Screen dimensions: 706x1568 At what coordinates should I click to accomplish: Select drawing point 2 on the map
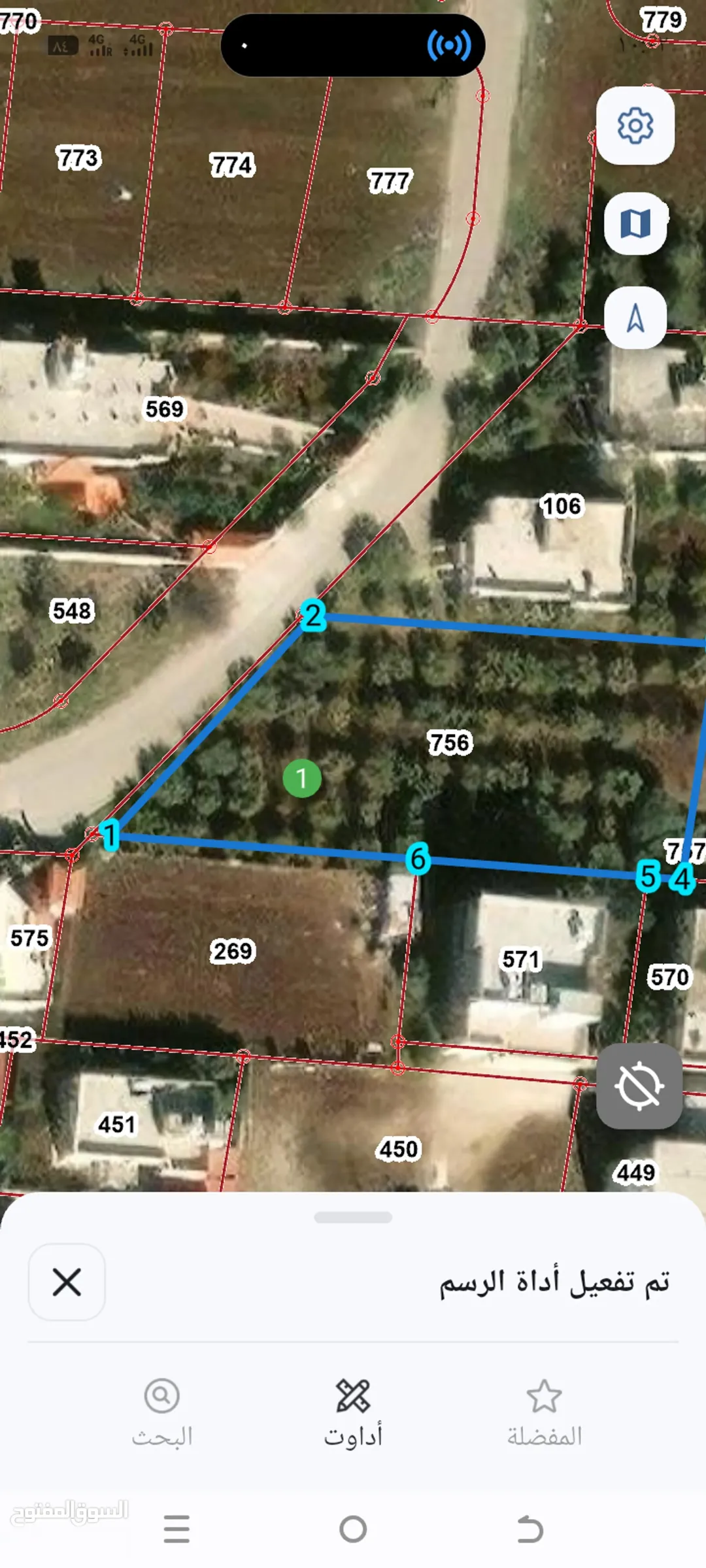(313, 616)
